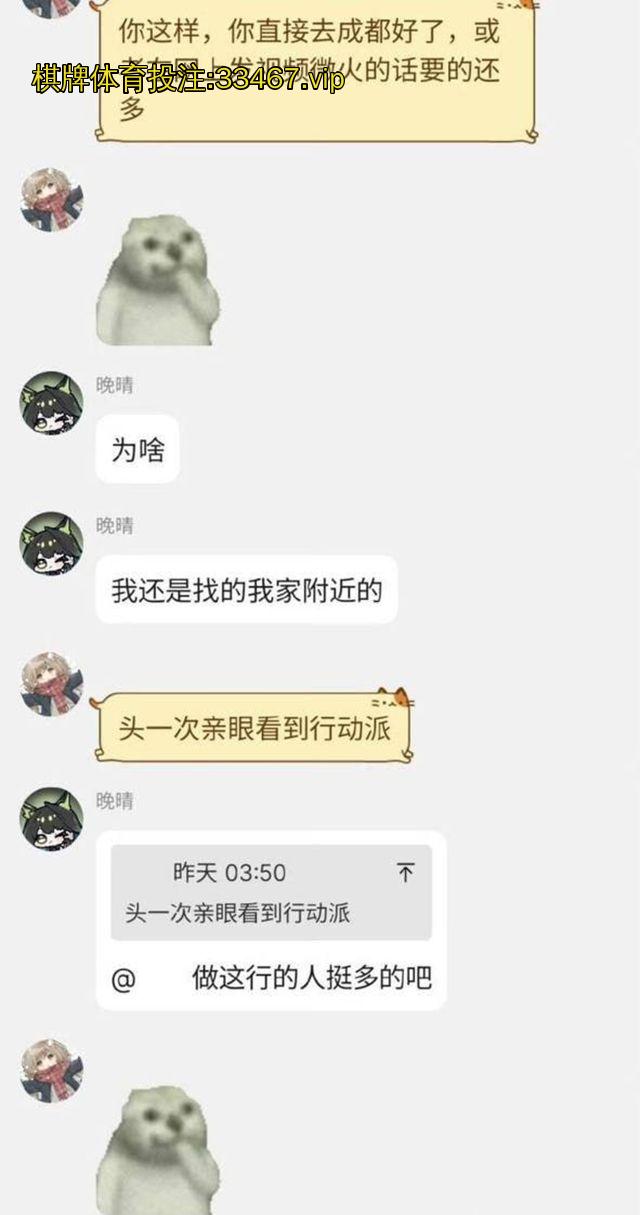Open 晚晴's avatar beside 我还是找的我家附近的
Image resolution: width=640 pixels, height=1215 pixels.
point(51,543)
